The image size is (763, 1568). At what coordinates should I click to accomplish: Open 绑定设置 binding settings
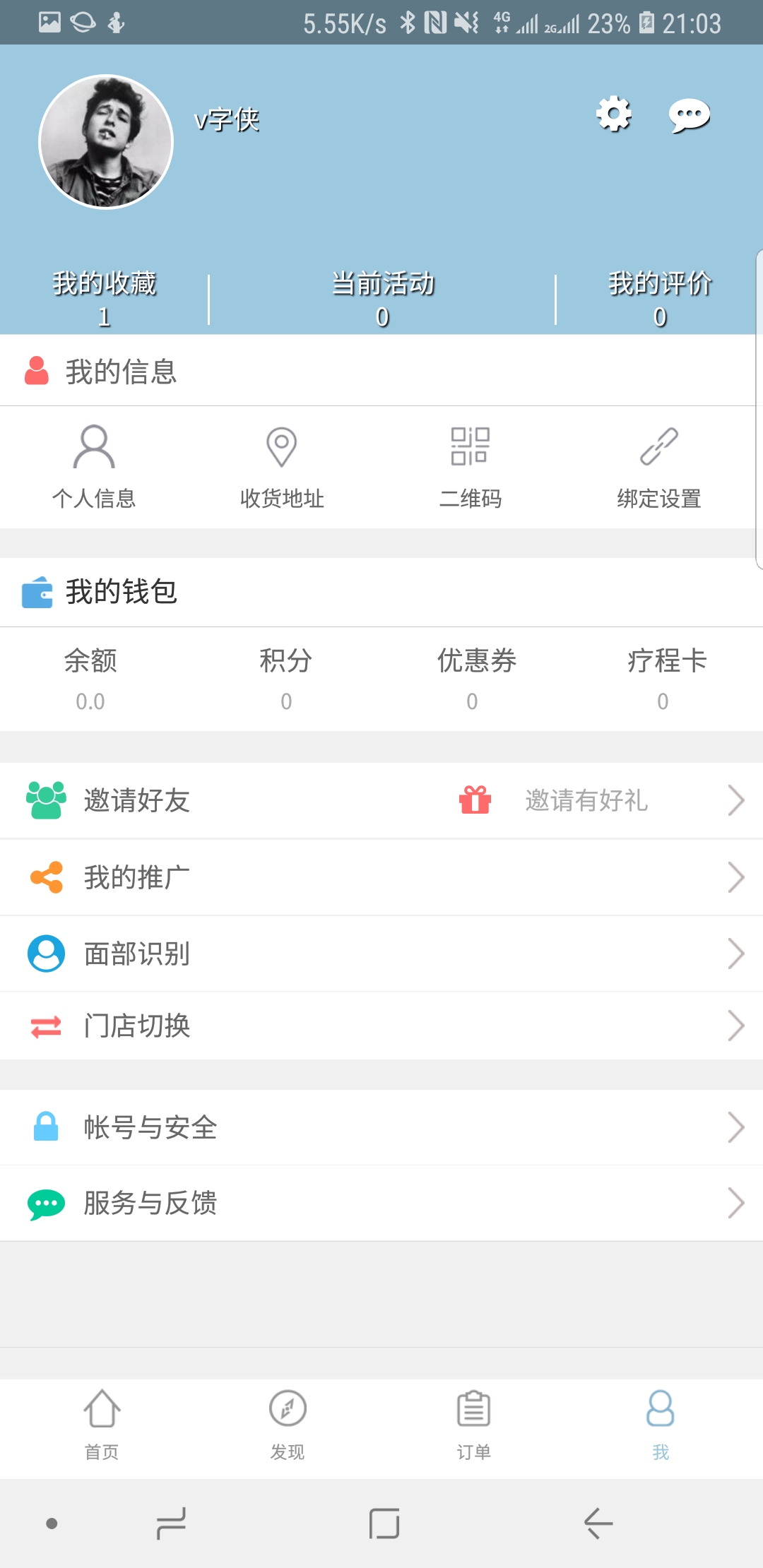click(x=659, y=467)
